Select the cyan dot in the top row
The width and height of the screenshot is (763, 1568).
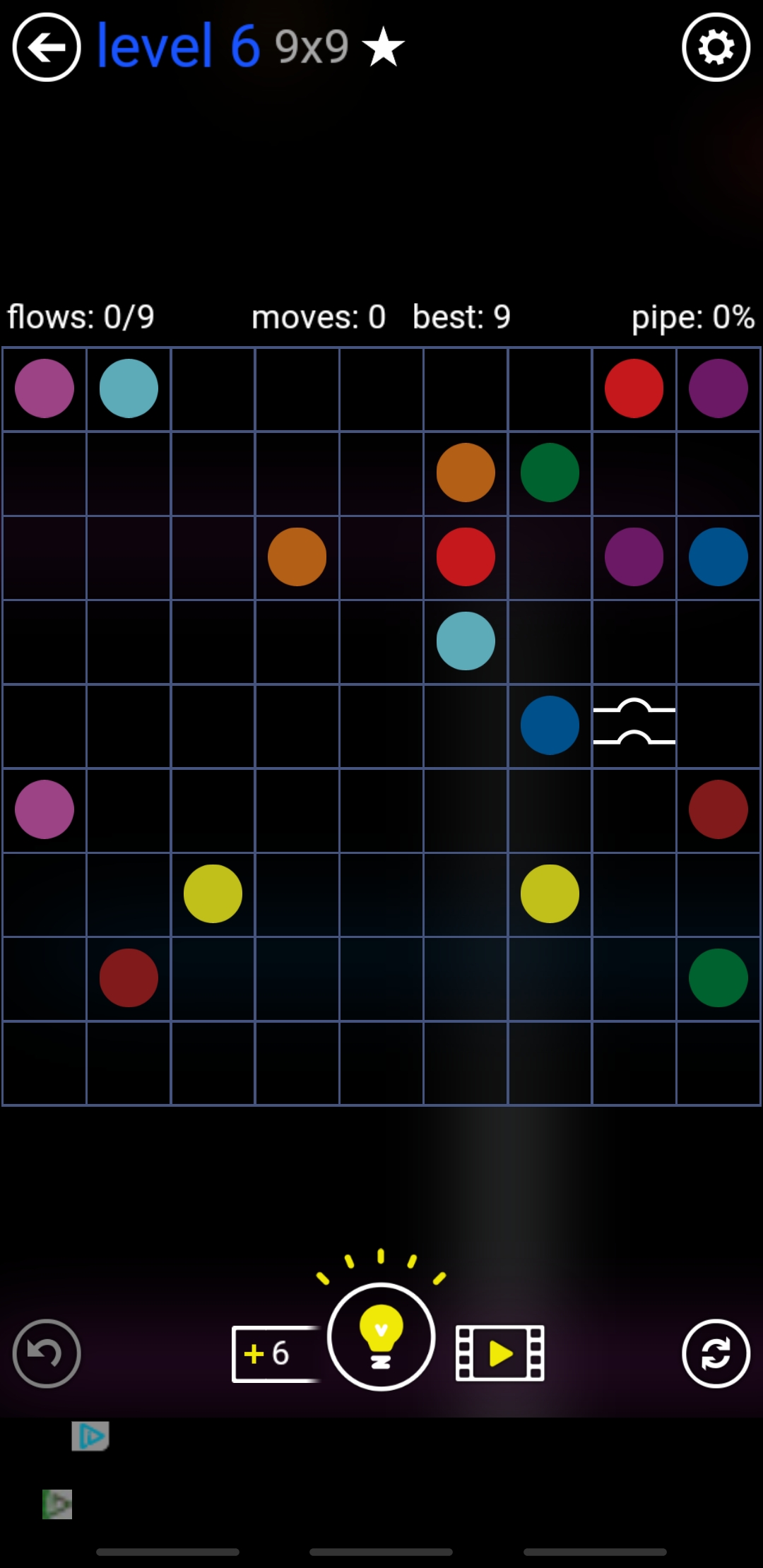click(x=129, y=388)
